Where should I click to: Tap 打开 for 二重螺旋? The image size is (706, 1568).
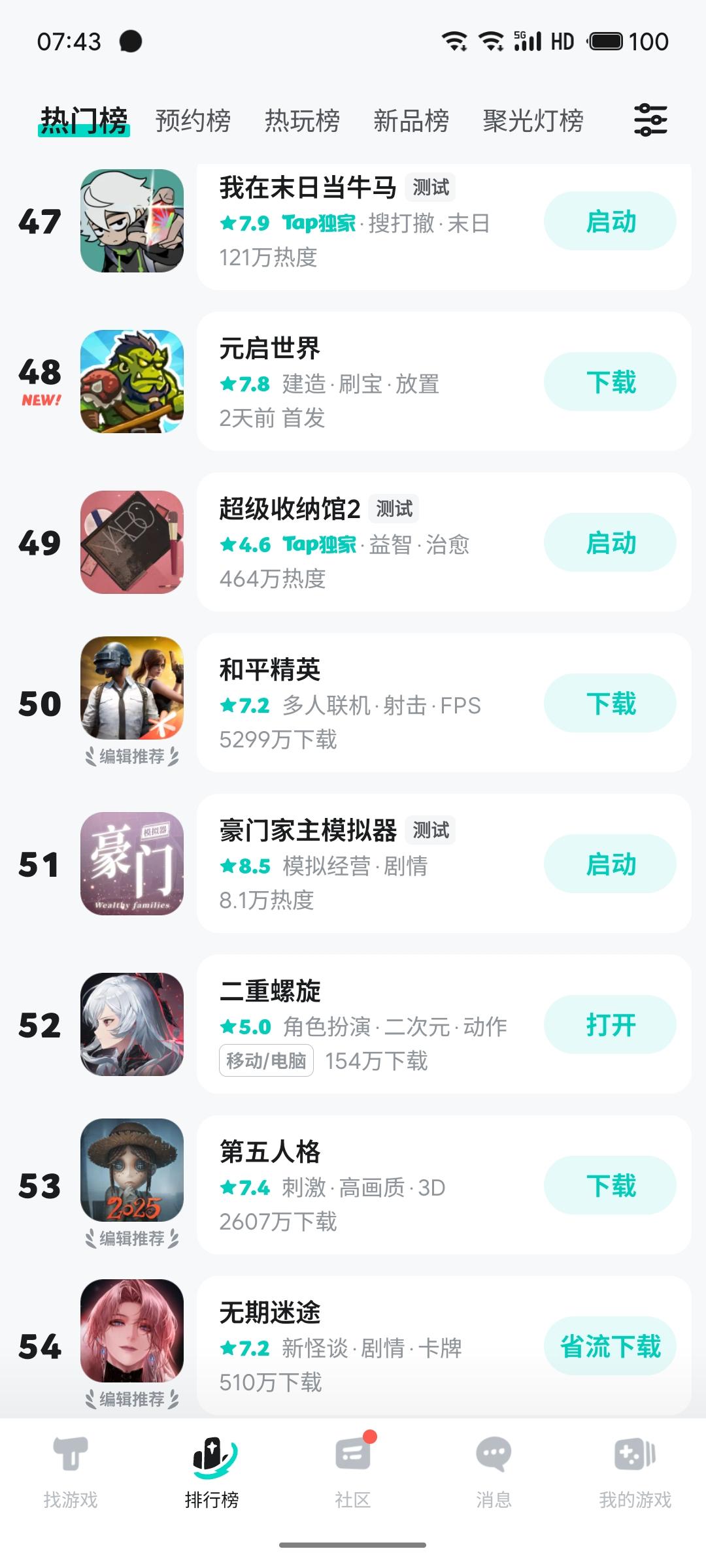pos(610,1025)
